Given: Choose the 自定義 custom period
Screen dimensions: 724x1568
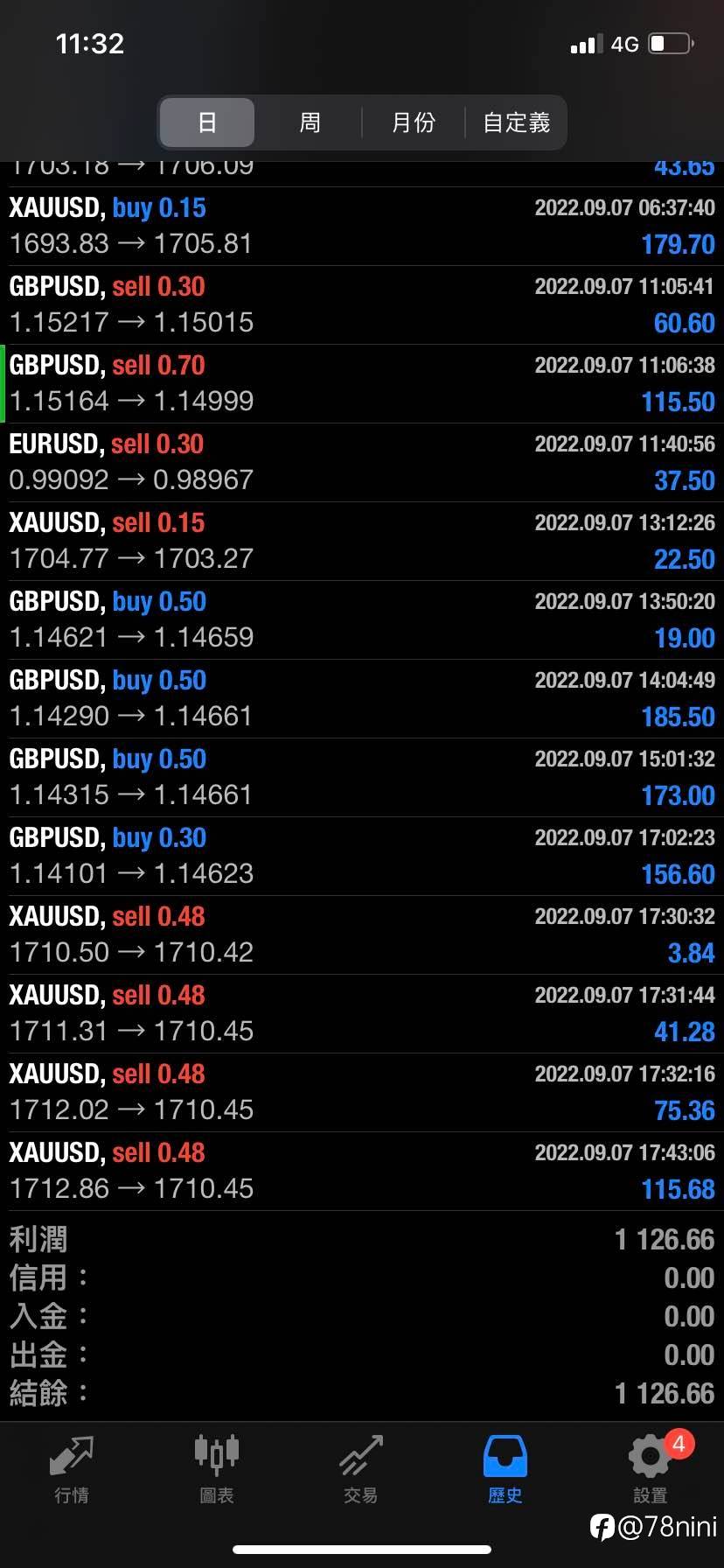Looking at the screenshot, I should coord(516,122).
